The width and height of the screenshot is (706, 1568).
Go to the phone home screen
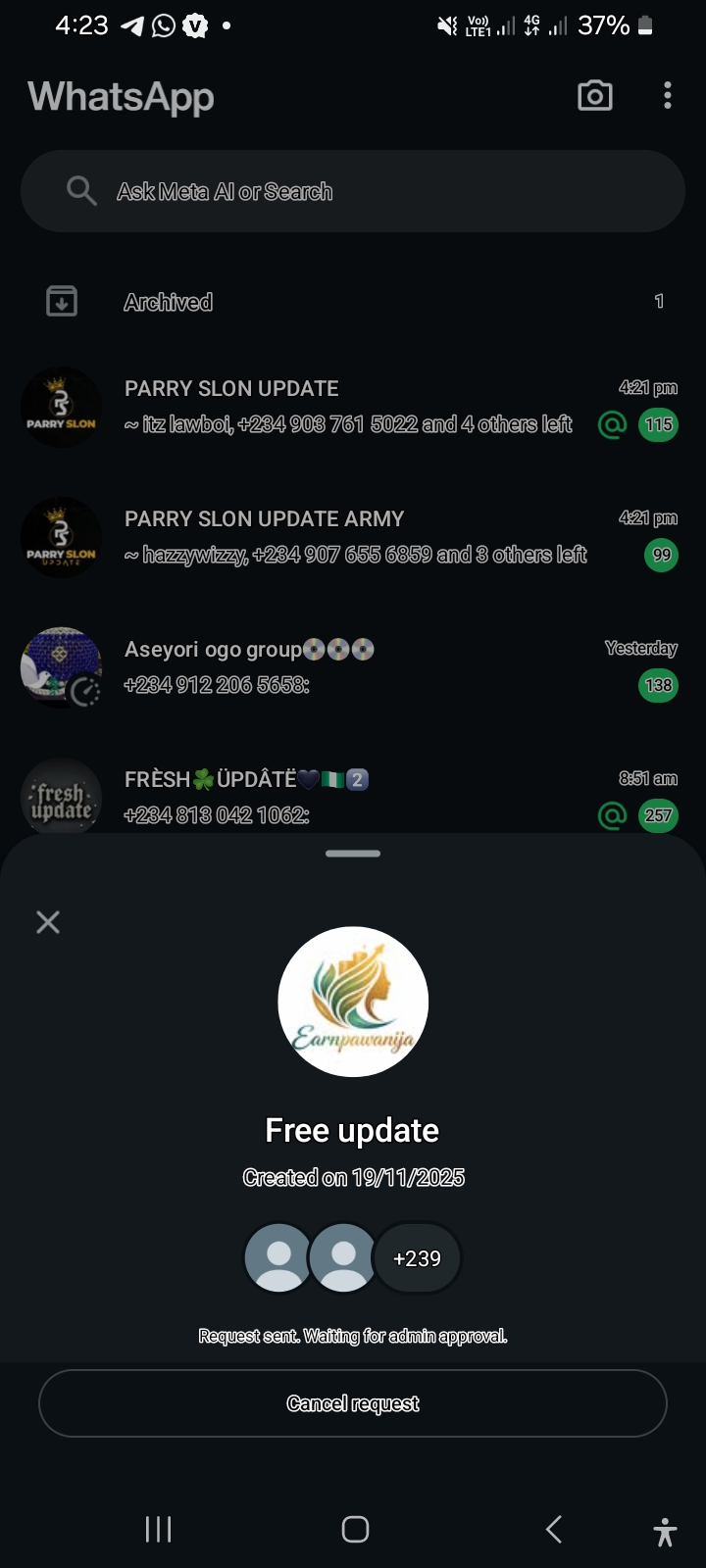tap(355, 1529)
